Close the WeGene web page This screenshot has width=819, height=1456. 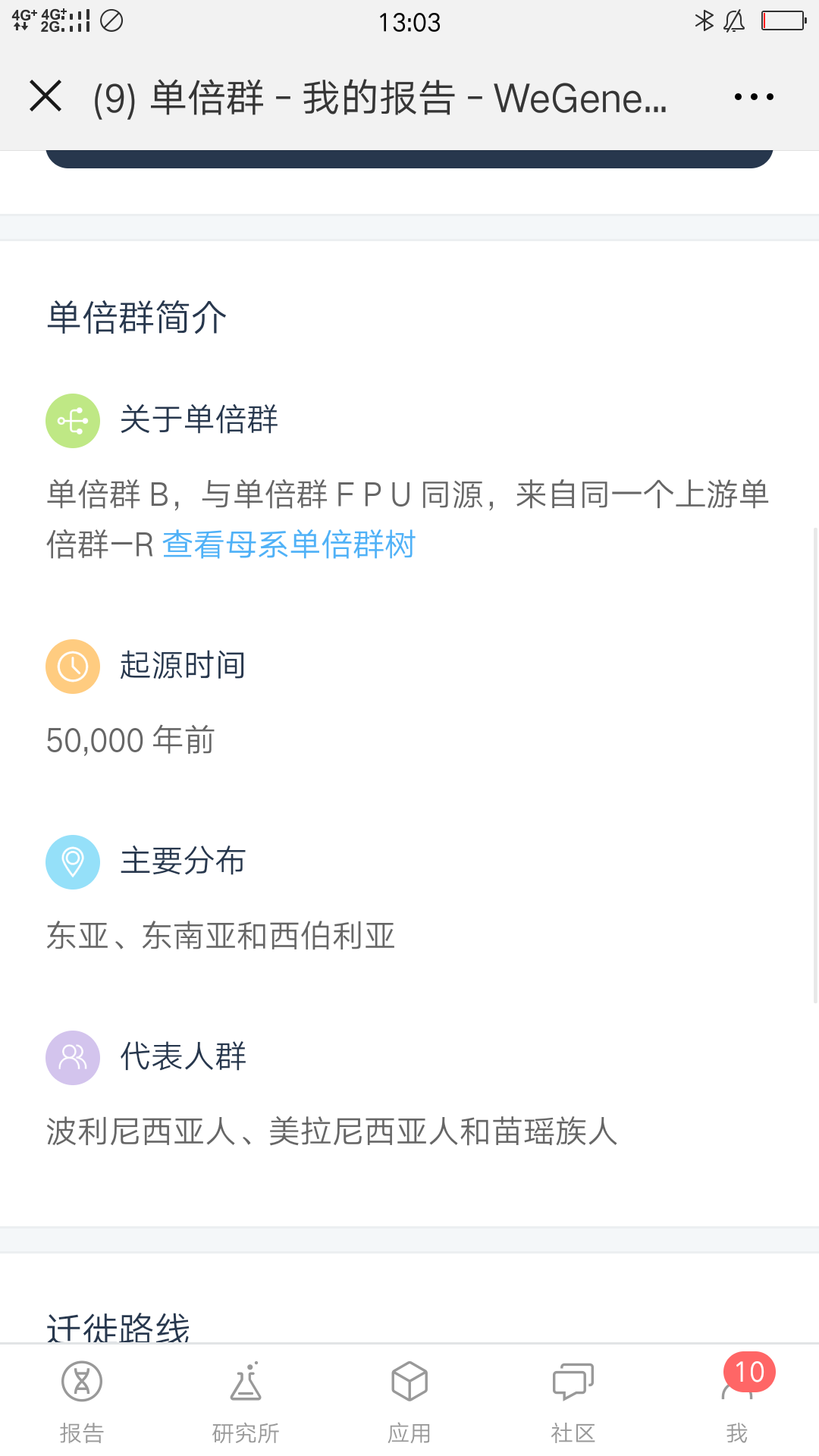pyautogui.click(x=45, y=96)
